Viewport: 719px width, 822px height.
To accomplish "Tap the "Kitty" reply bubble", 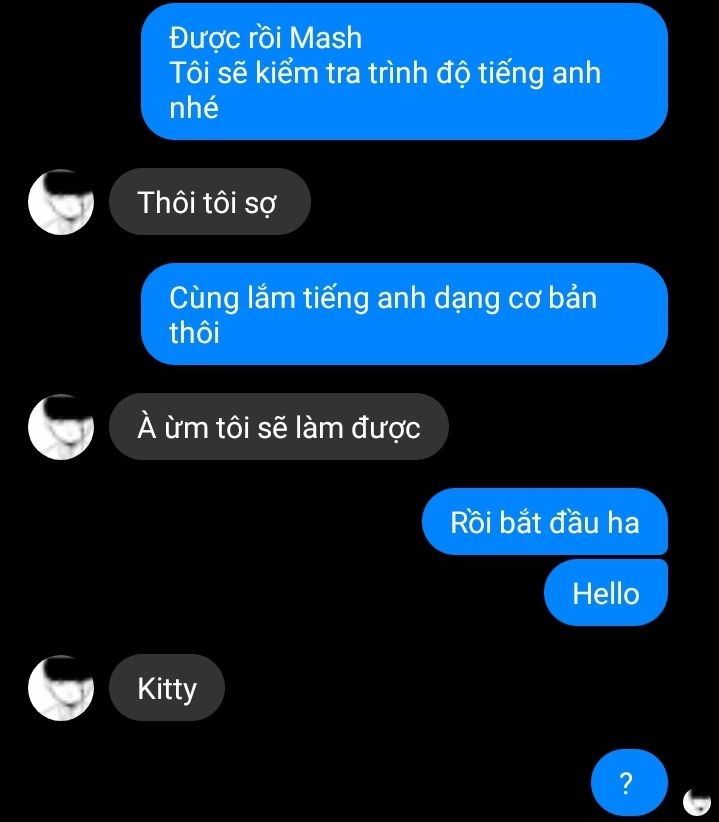I will (x=167, y=688).
